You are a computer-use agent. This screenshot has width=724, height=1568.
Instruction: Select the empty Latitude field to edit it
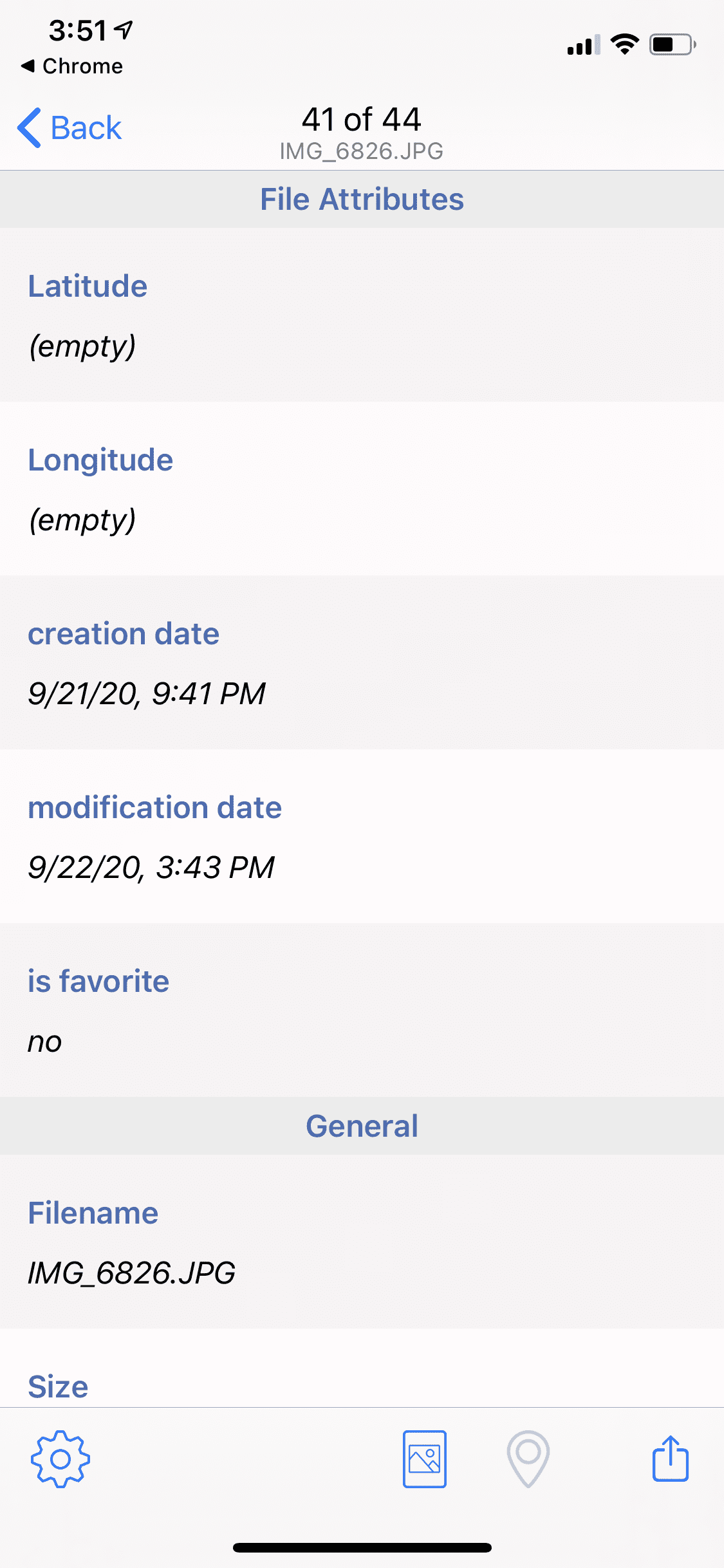click(83, 346)
